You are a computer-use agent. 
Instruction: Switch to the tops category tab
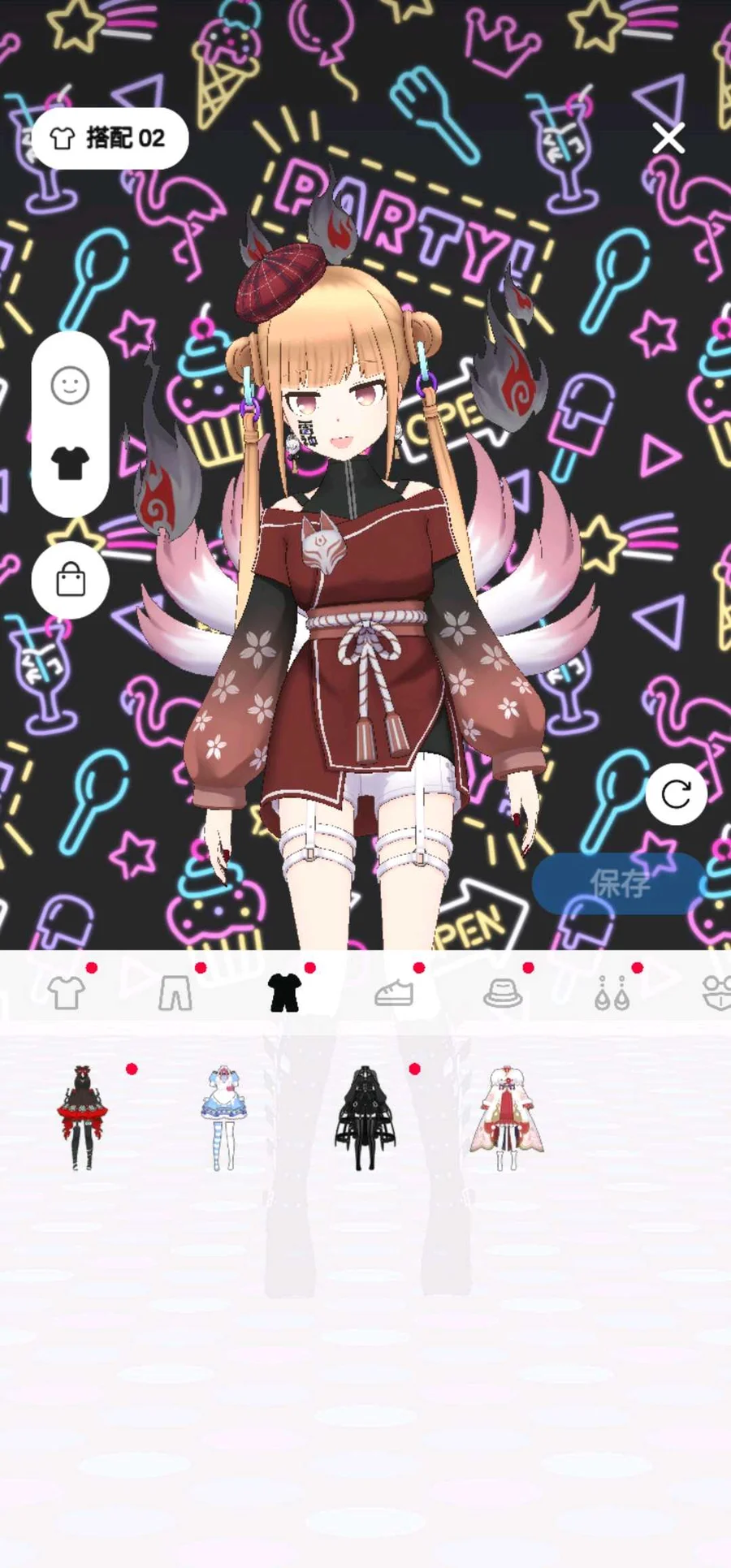(66, 992)
